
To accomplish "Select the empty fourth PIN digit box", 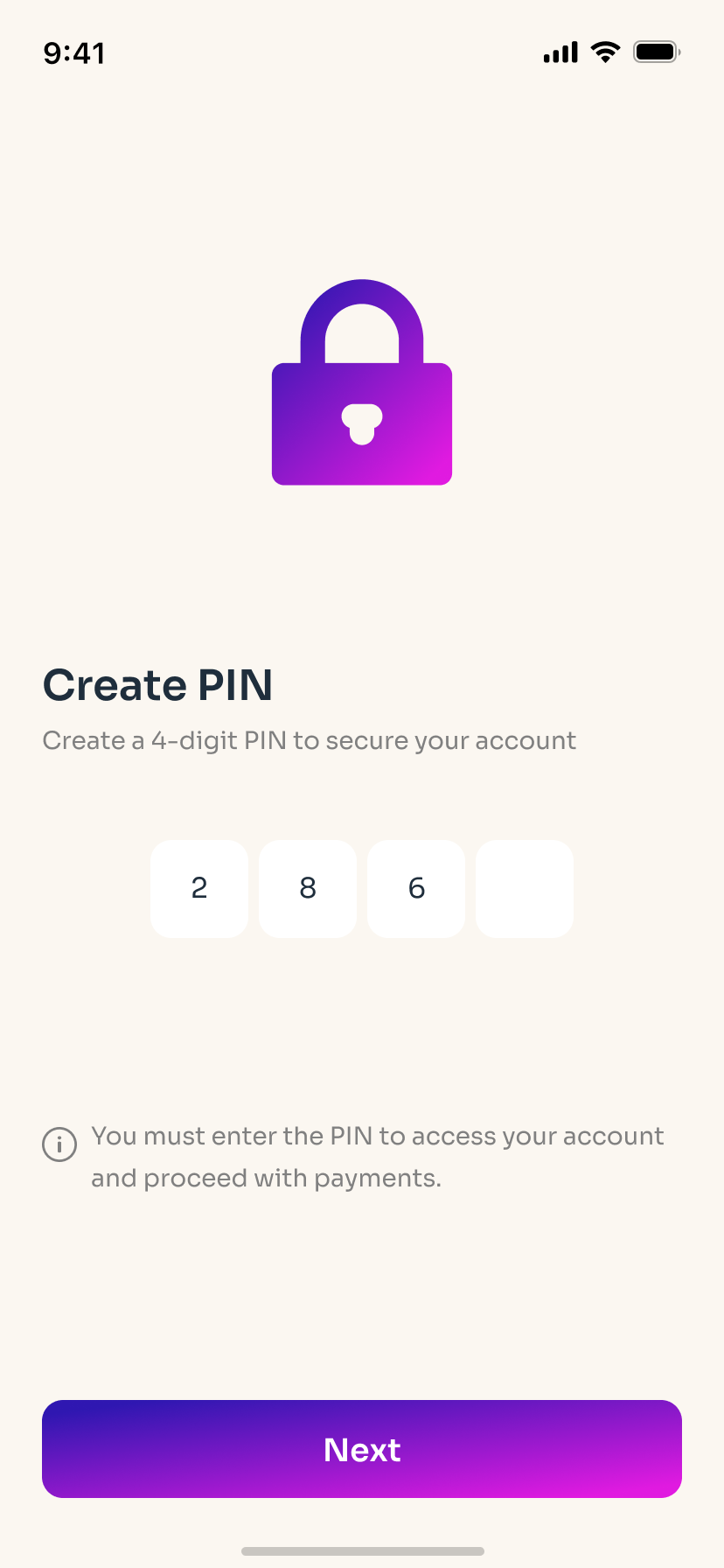I will click(525, 889).
